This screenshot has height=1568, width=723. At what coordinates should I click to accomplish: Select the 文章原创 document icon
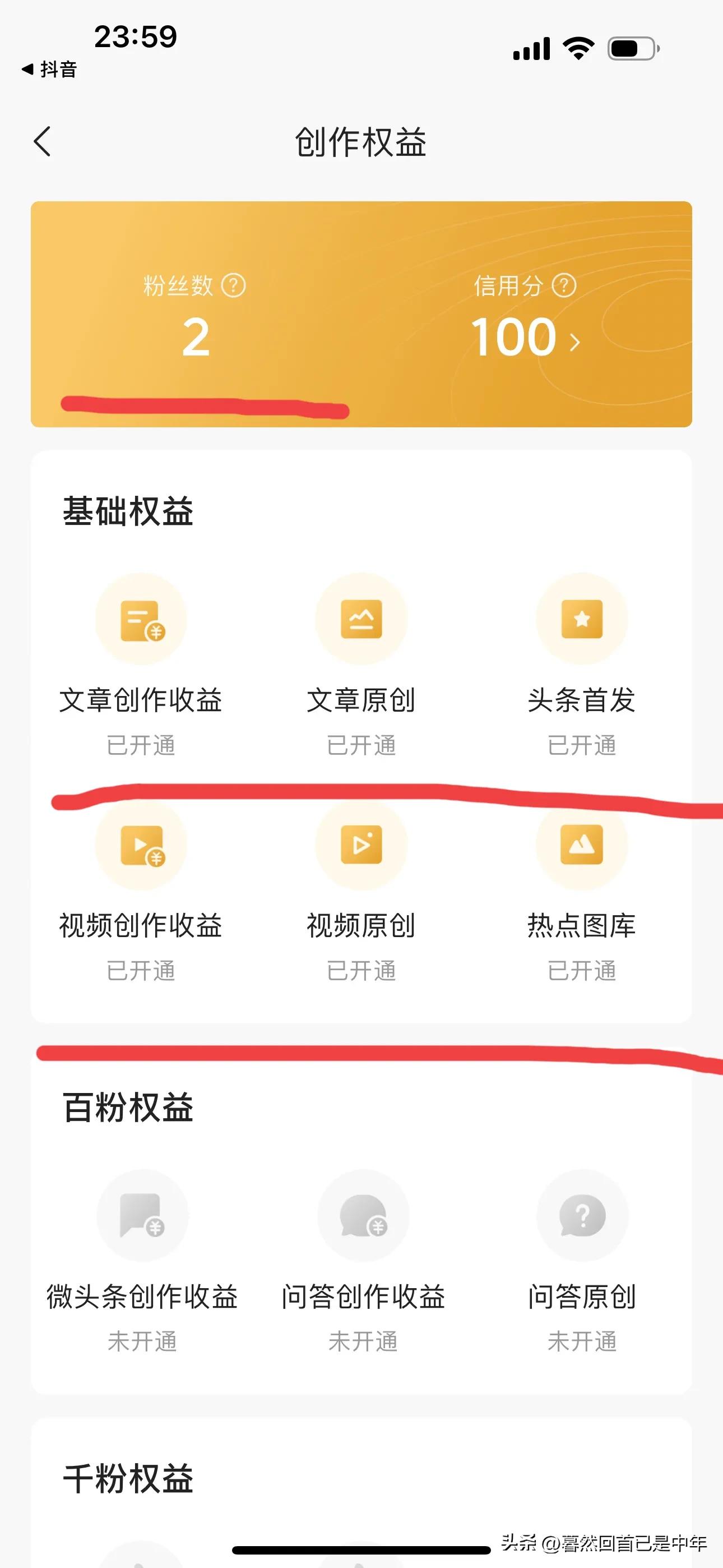[x=361, y=619]
